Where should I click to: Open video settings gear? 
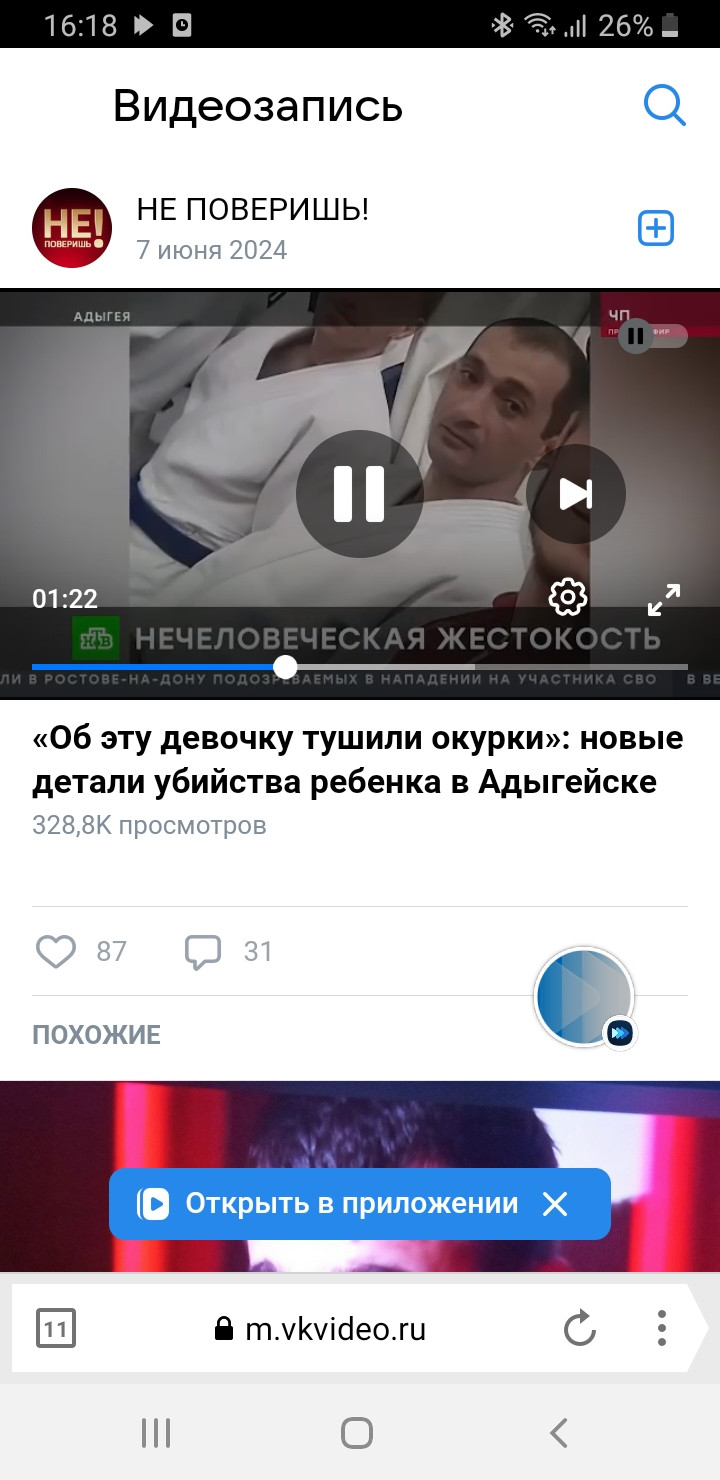click(x=567, y=598)
